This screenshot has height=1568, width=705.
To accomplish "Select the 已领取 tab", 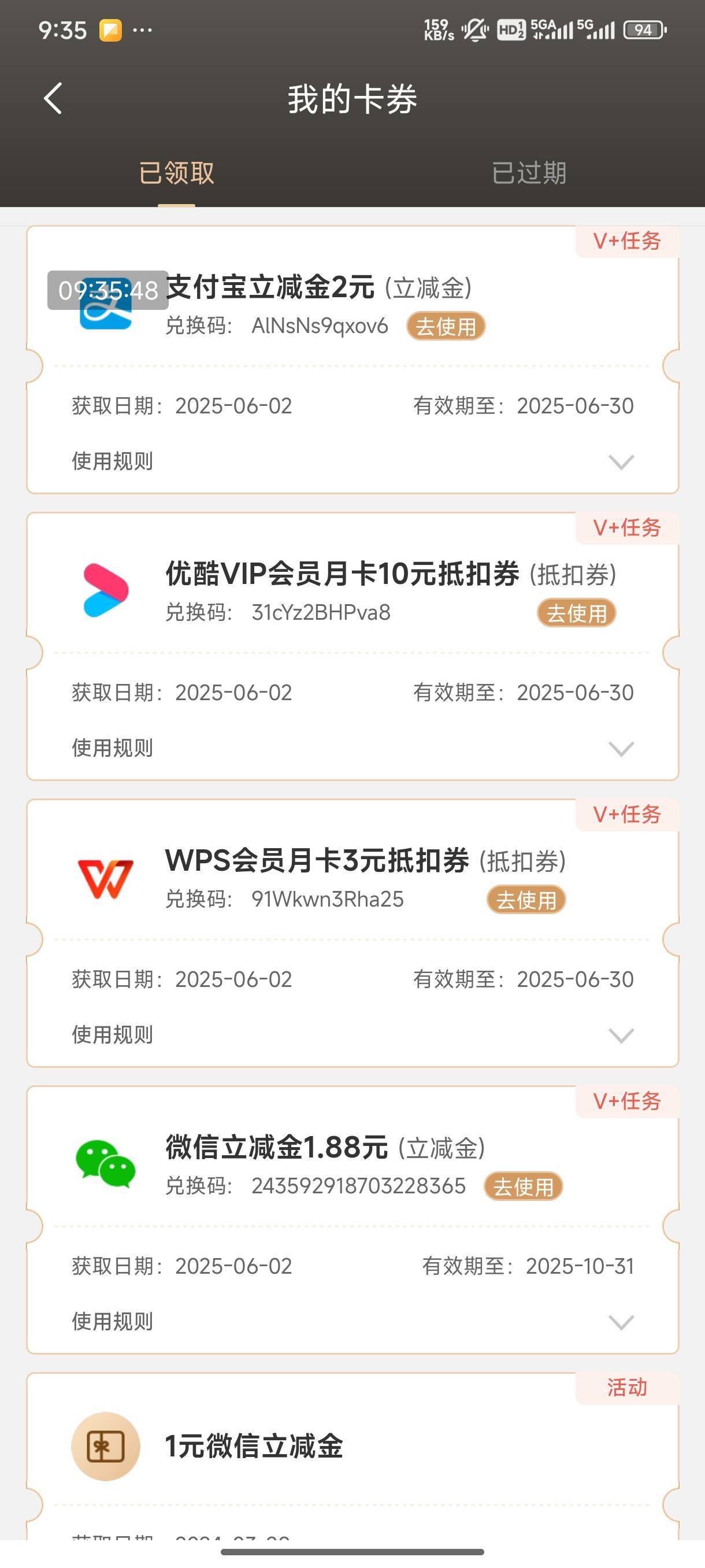I will pos(176,173).
